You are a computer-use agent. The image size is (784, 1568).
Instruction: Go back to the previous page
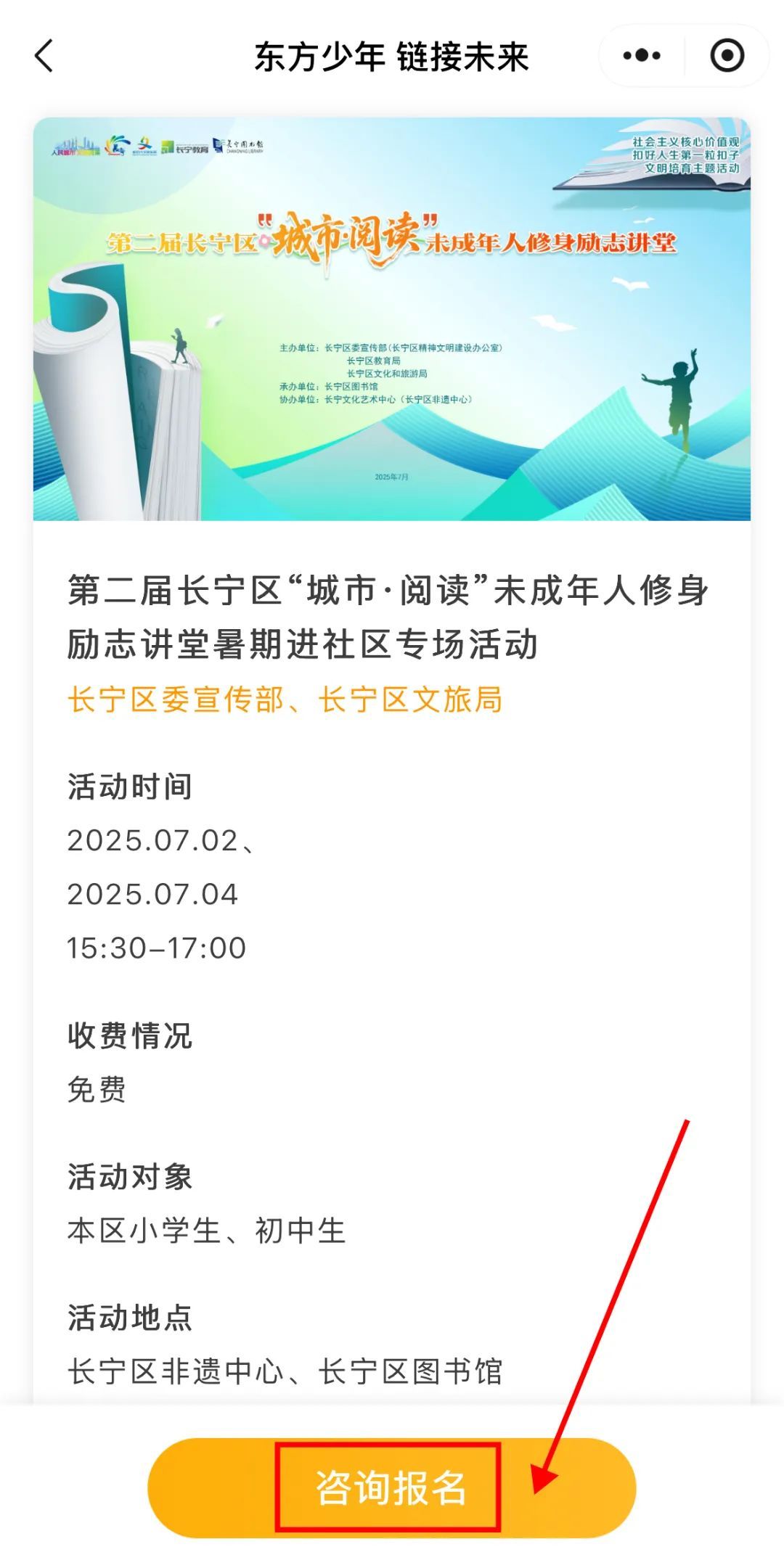(x=44, y=56)
